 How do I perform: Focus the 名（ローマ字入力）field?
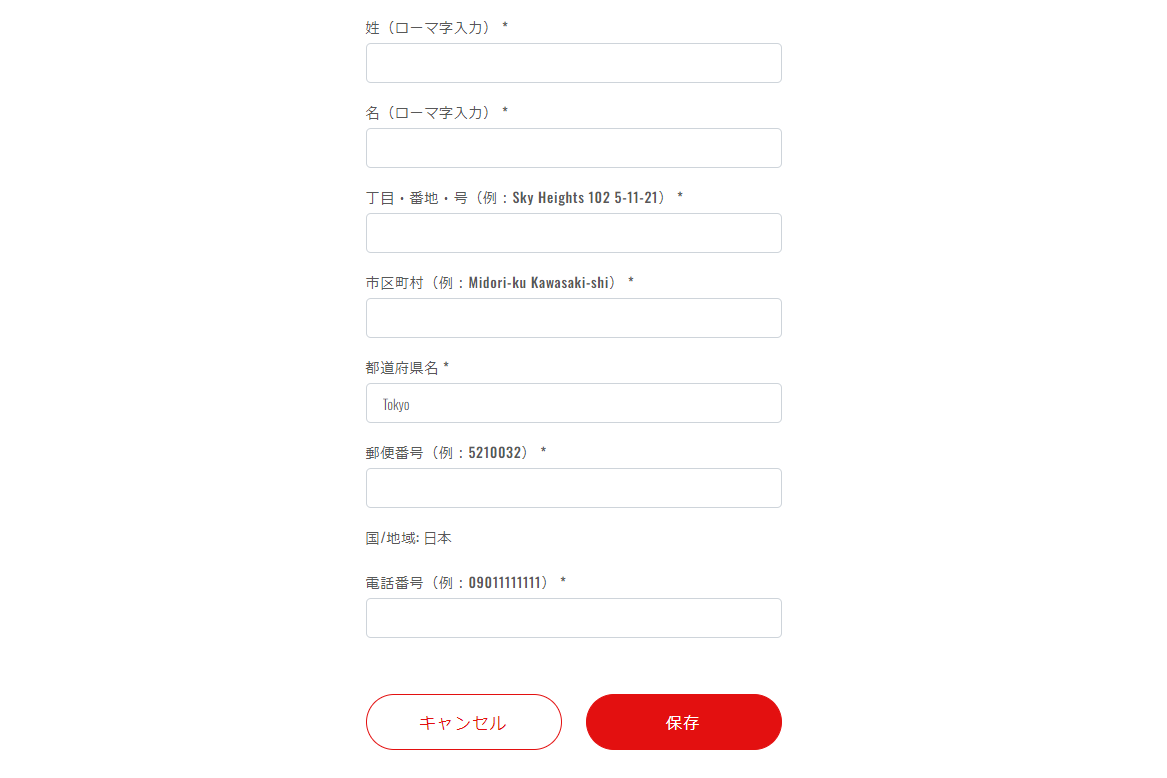point(573,148)
